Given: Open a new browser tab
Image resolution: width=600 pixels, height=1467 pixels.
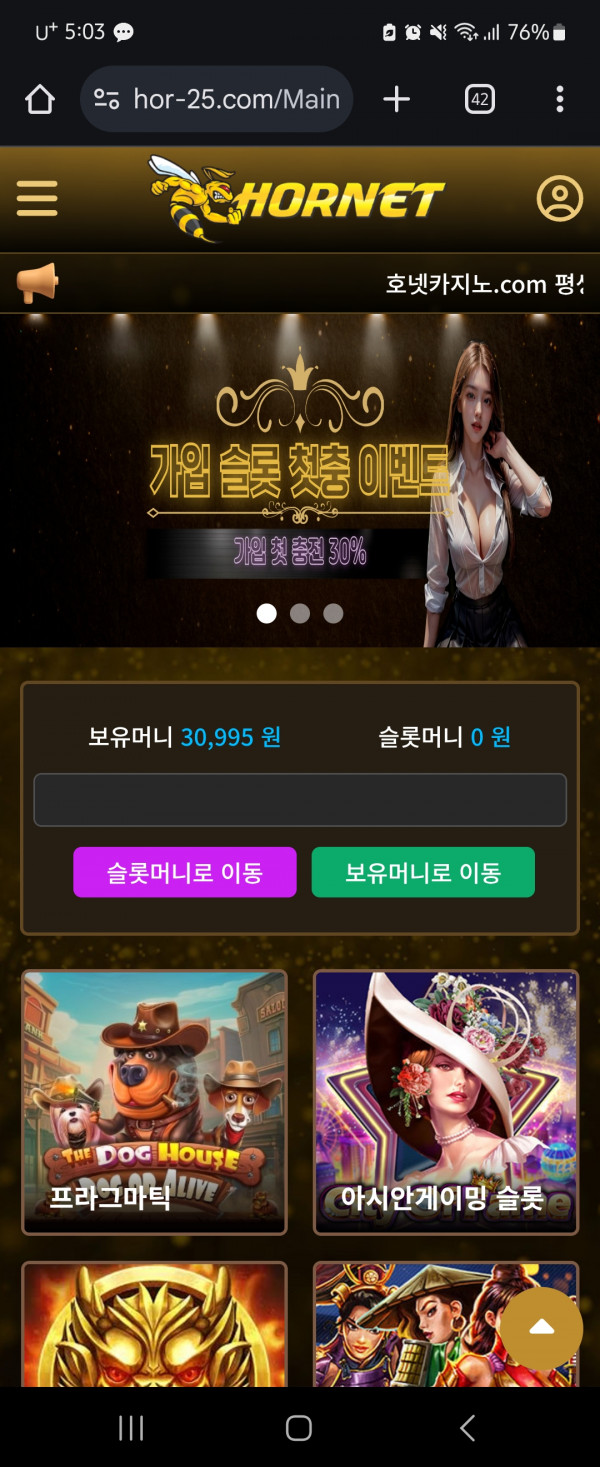Looking at the screenshot, I should pyautogui.click(x=397, y=99).
